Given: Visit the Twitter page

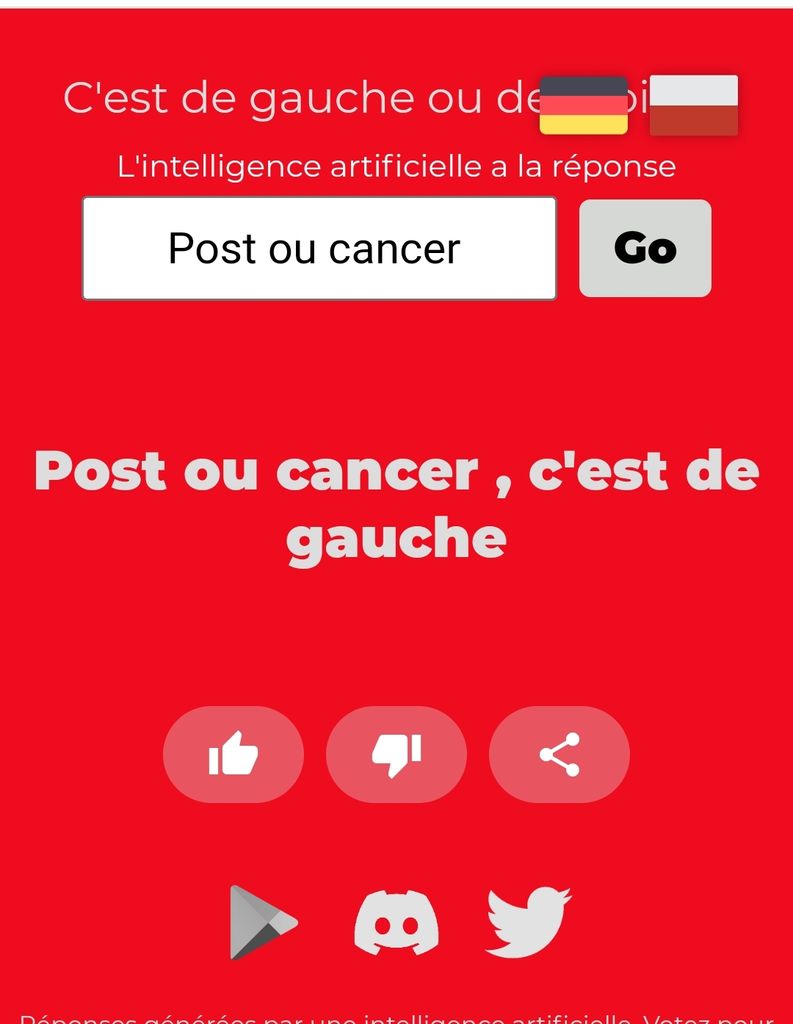Looking at the screenshot, I should click(x=528, y=922).
